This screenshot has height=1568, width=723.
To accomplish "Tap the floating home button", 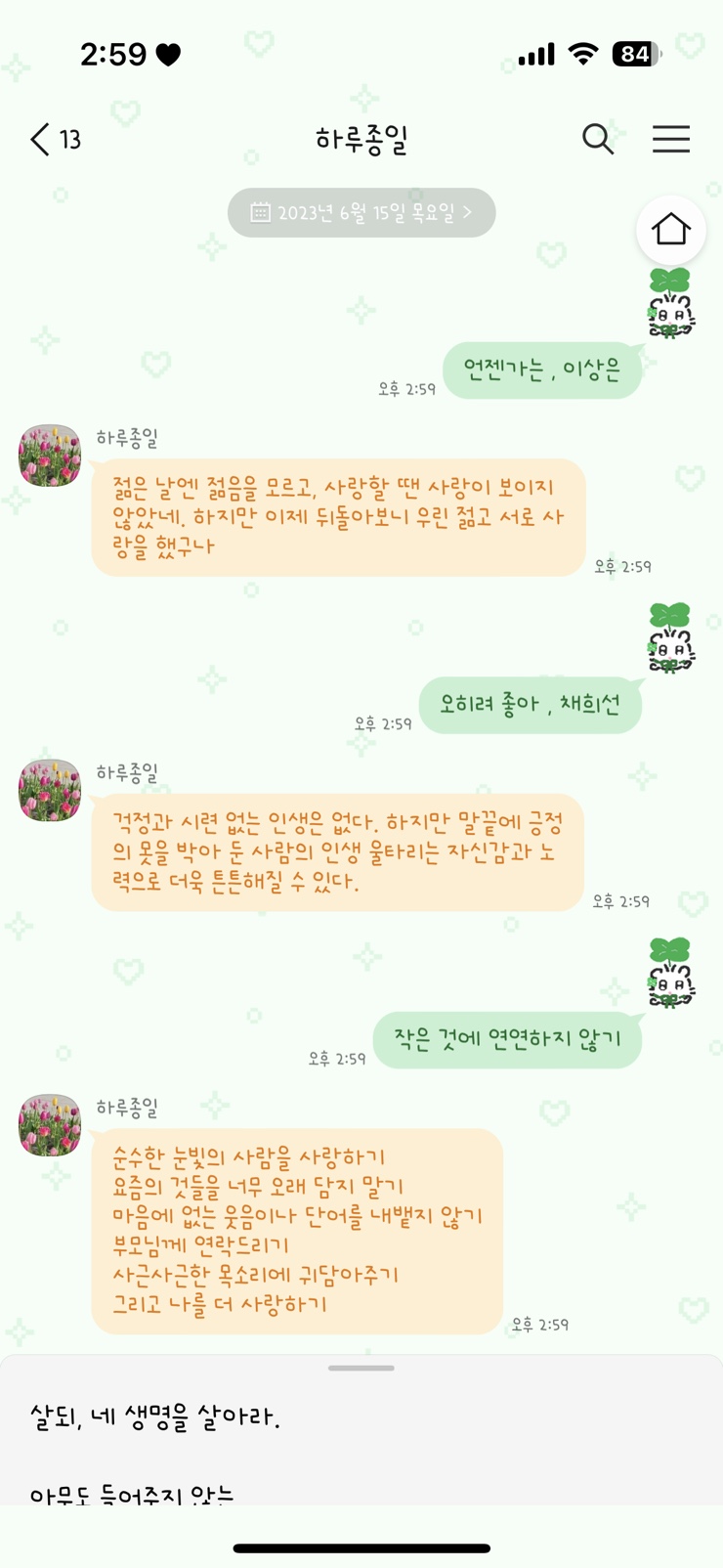I will [x=671, y=231].
